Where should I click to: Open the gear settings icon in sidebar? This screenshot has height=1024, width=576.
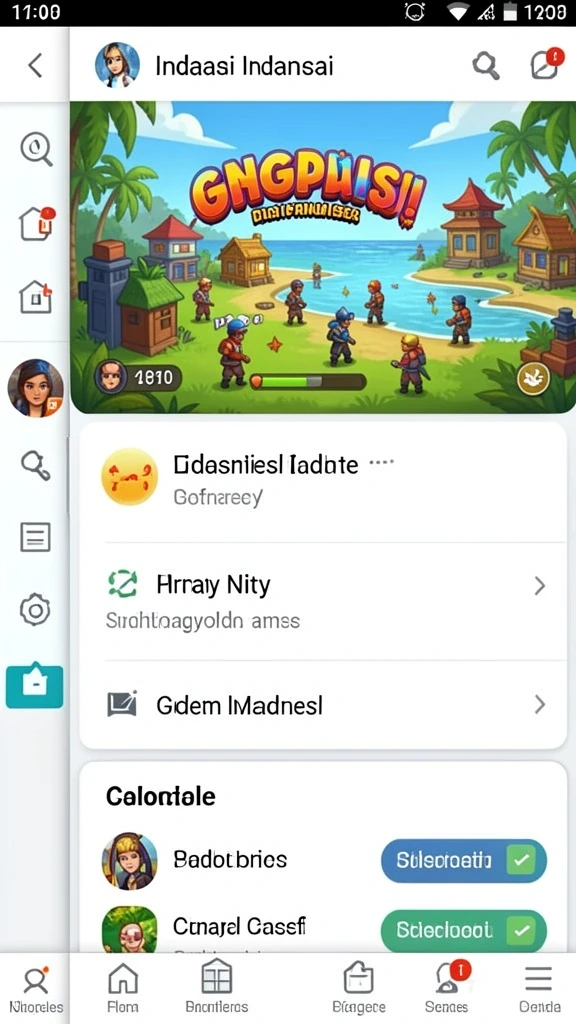(35, 610)
